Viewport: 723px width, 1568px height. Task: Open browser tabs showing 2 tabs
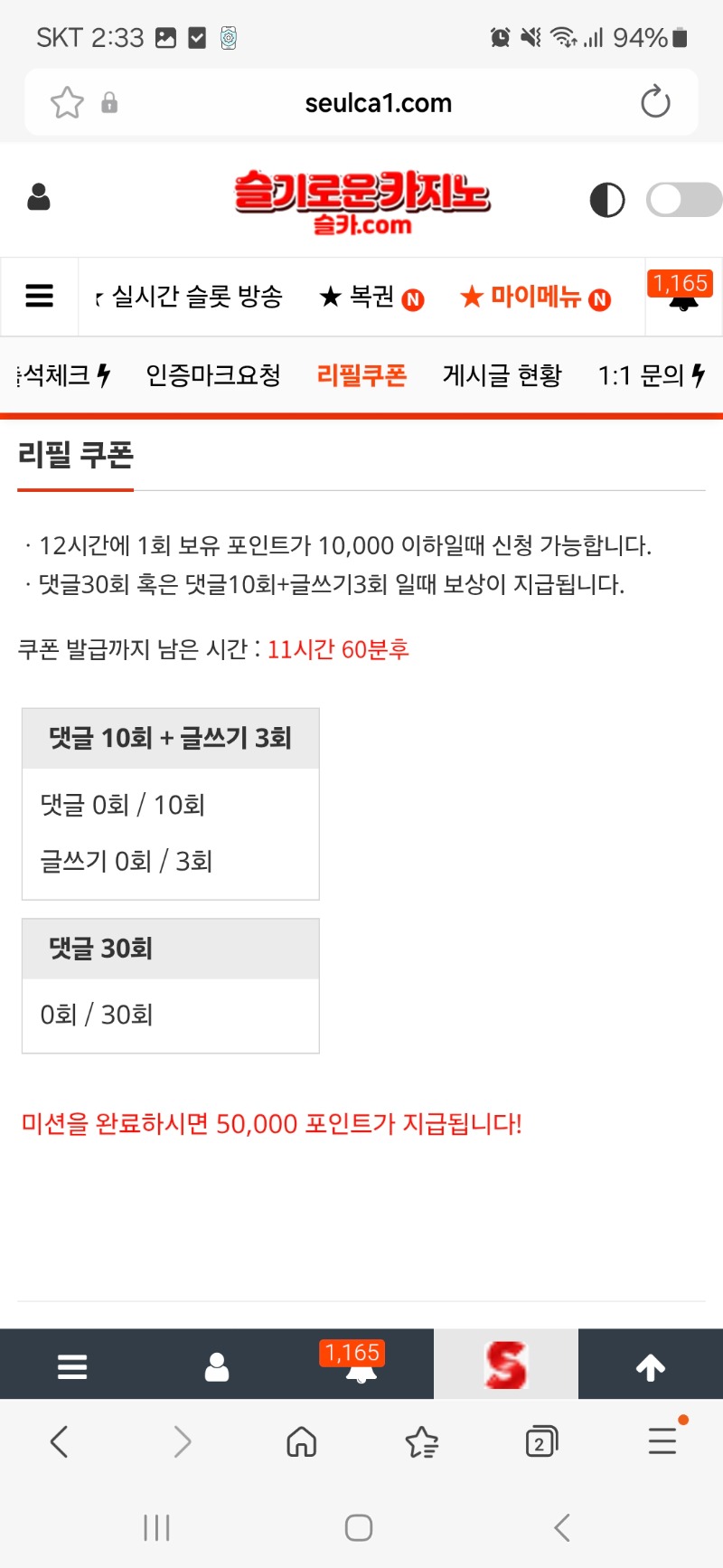point(541,1441)
